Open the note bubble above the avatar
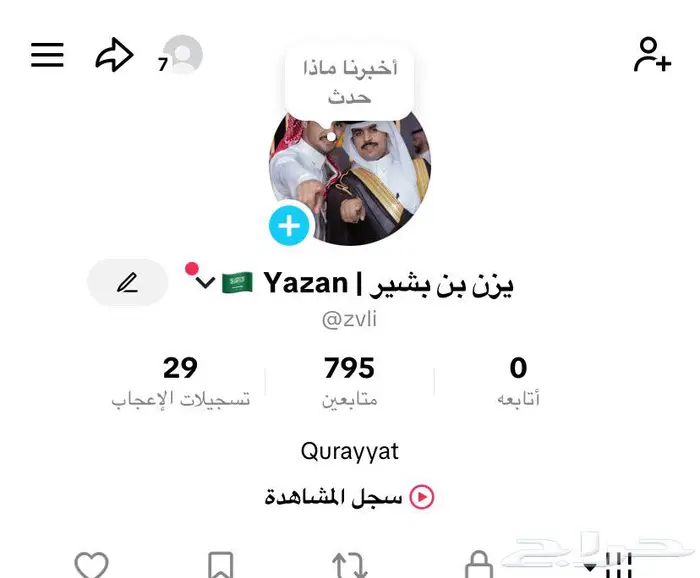Viewport: 700px width, 578px height. tap(349, 83)
